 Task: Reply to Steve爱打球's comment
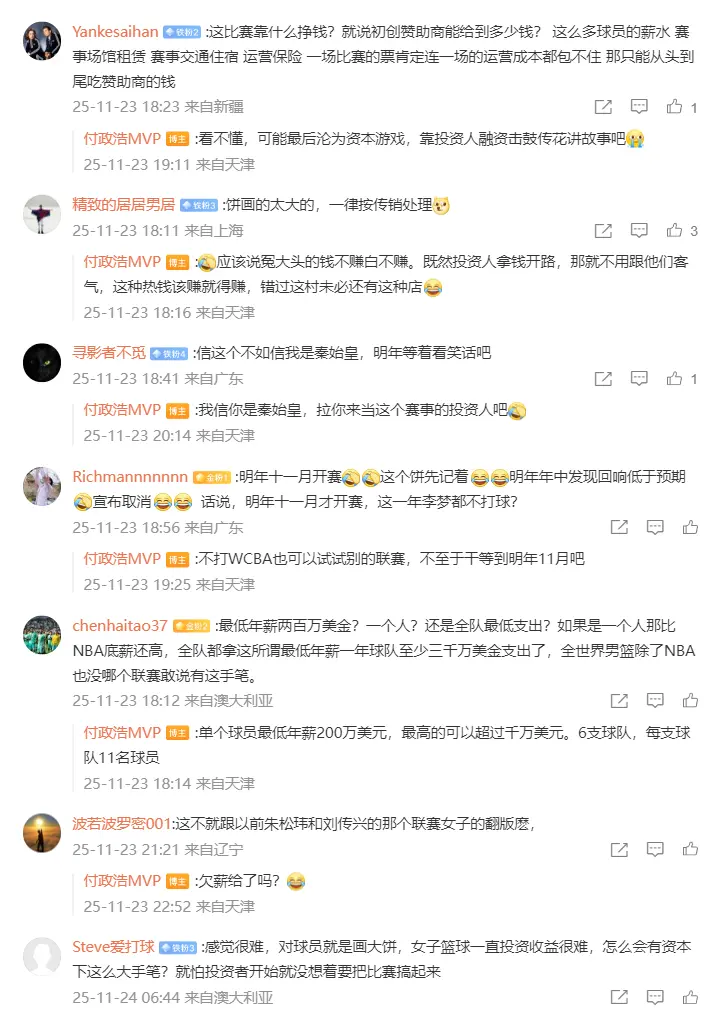click(x=655, y=997)
